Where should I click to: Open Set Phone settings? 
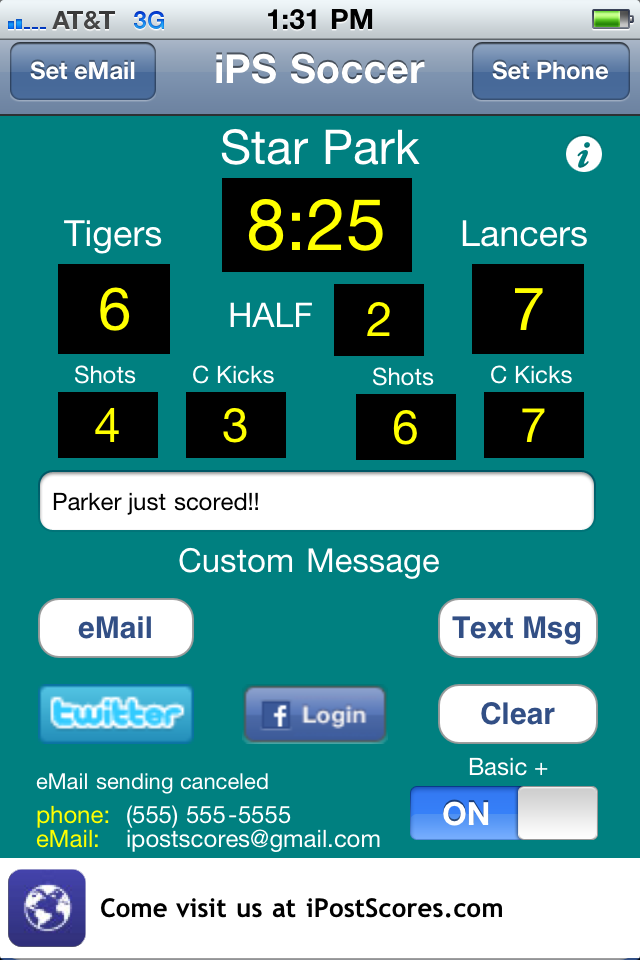pos(549,71)
